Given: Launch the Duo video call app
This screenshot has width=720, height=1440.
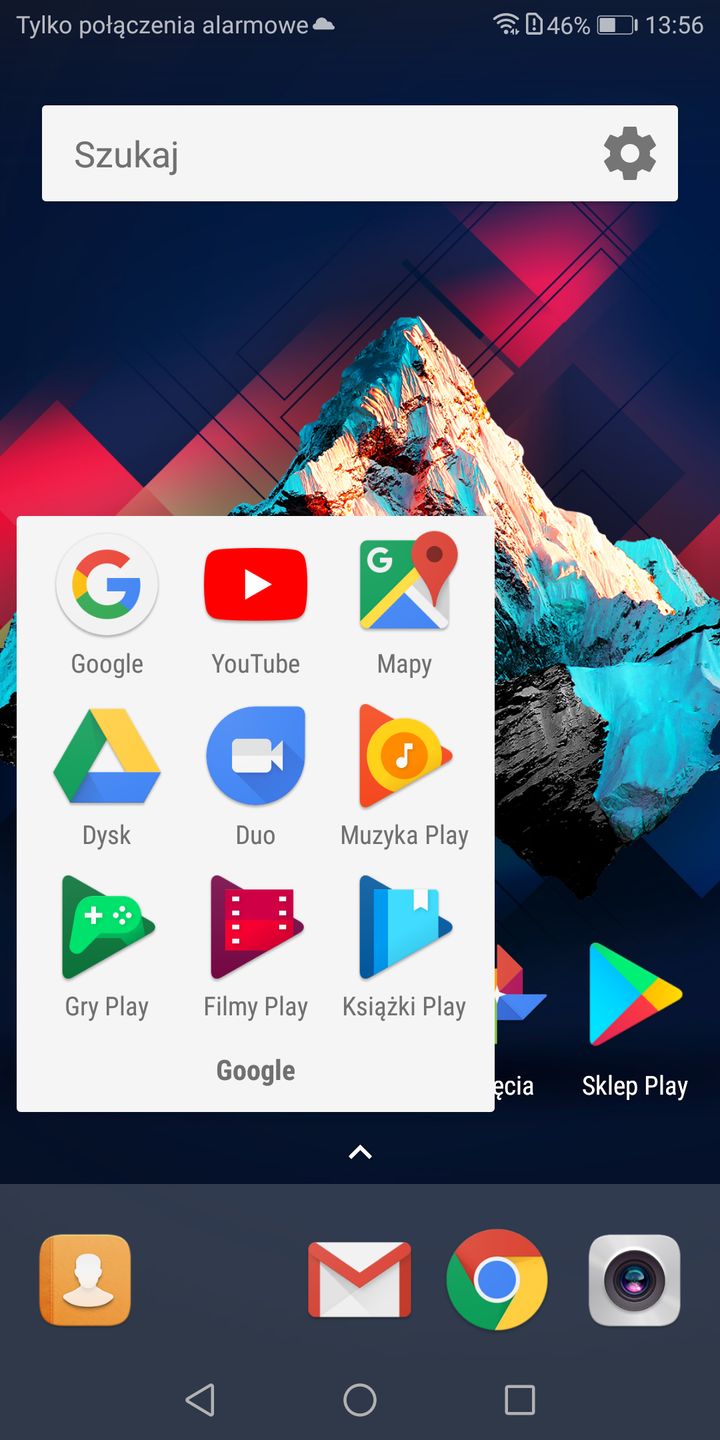Looking at the screenshot, I should (x=255, y=757).
